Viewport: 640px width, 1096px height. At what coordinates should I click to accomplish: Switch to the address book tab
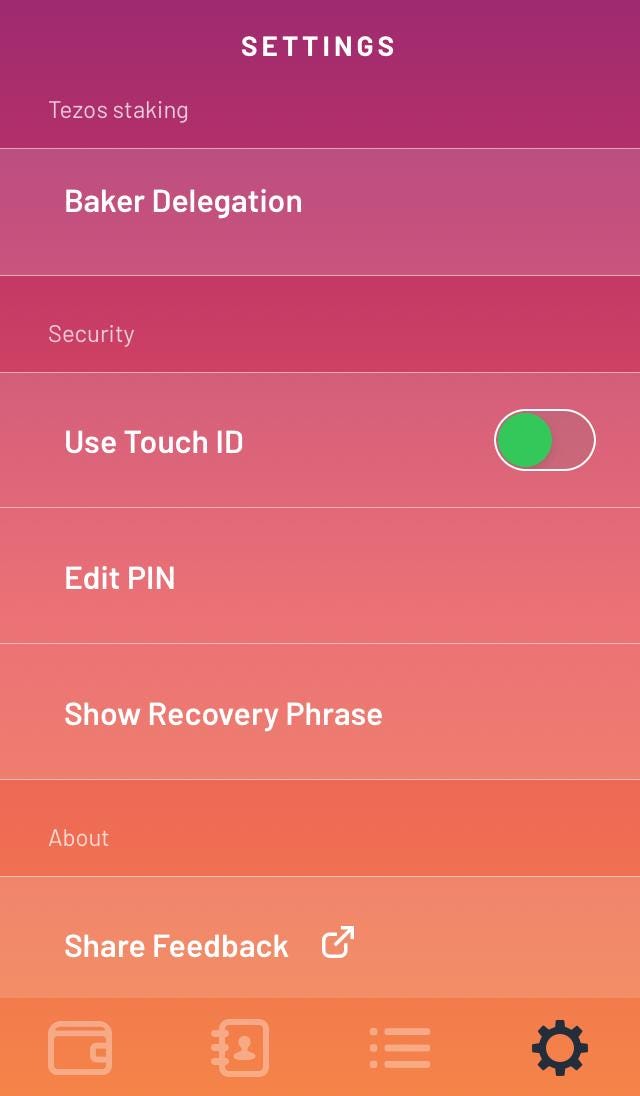pyautogui.click(x=240, y=1047)
